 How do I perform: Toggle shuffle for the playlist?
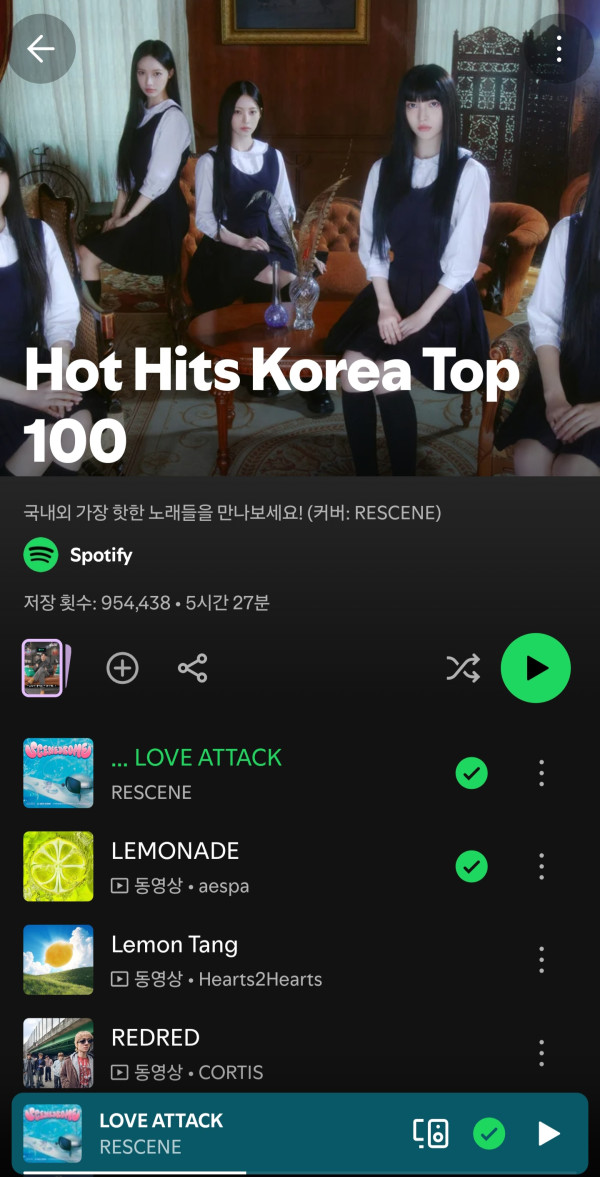[x=463, y=668]
